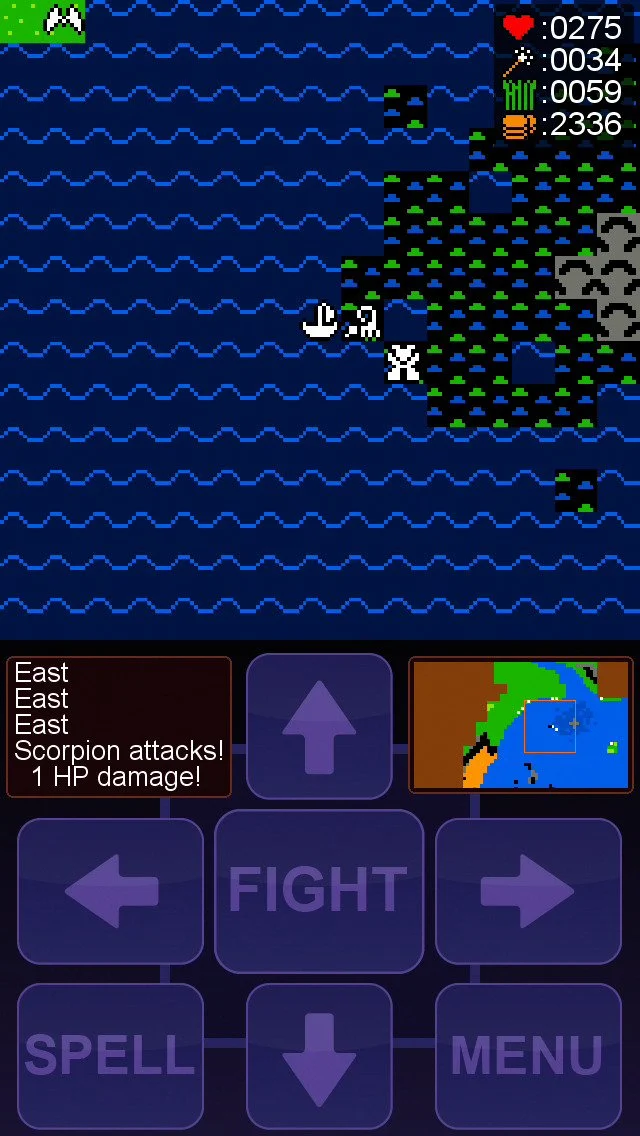
Task: Open the game MENU
Action: click(528, 1056)
